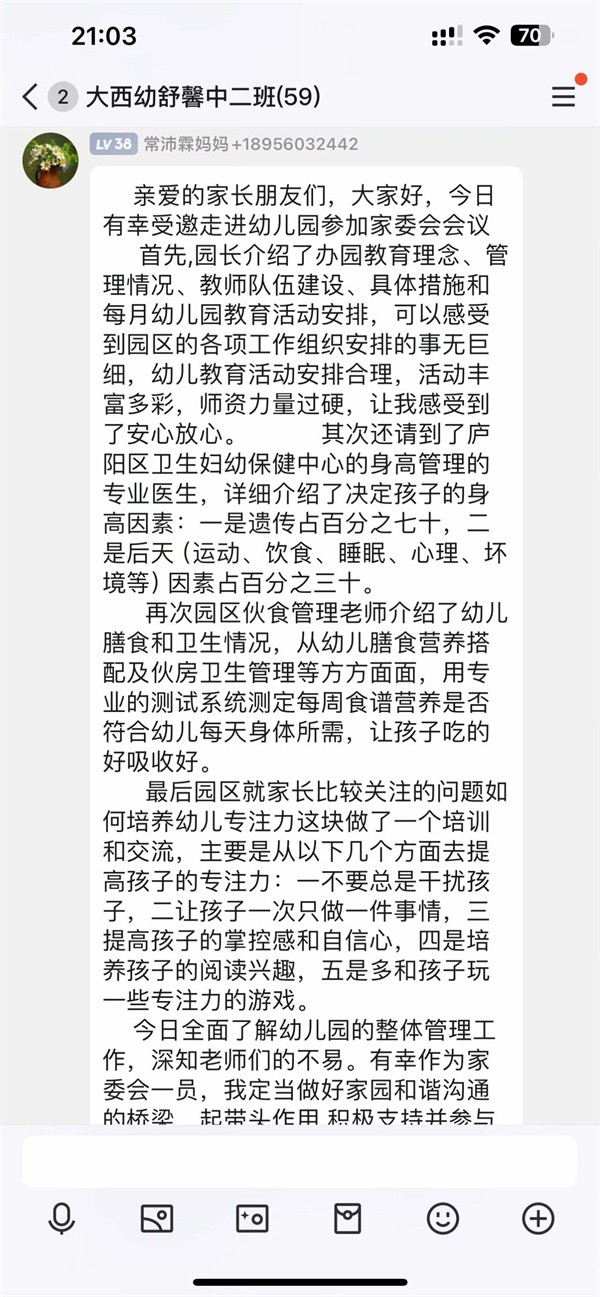Open the photo album picker
Image resolution: width=600 pixels, height=1297 pixels.
coord(157,1218)
